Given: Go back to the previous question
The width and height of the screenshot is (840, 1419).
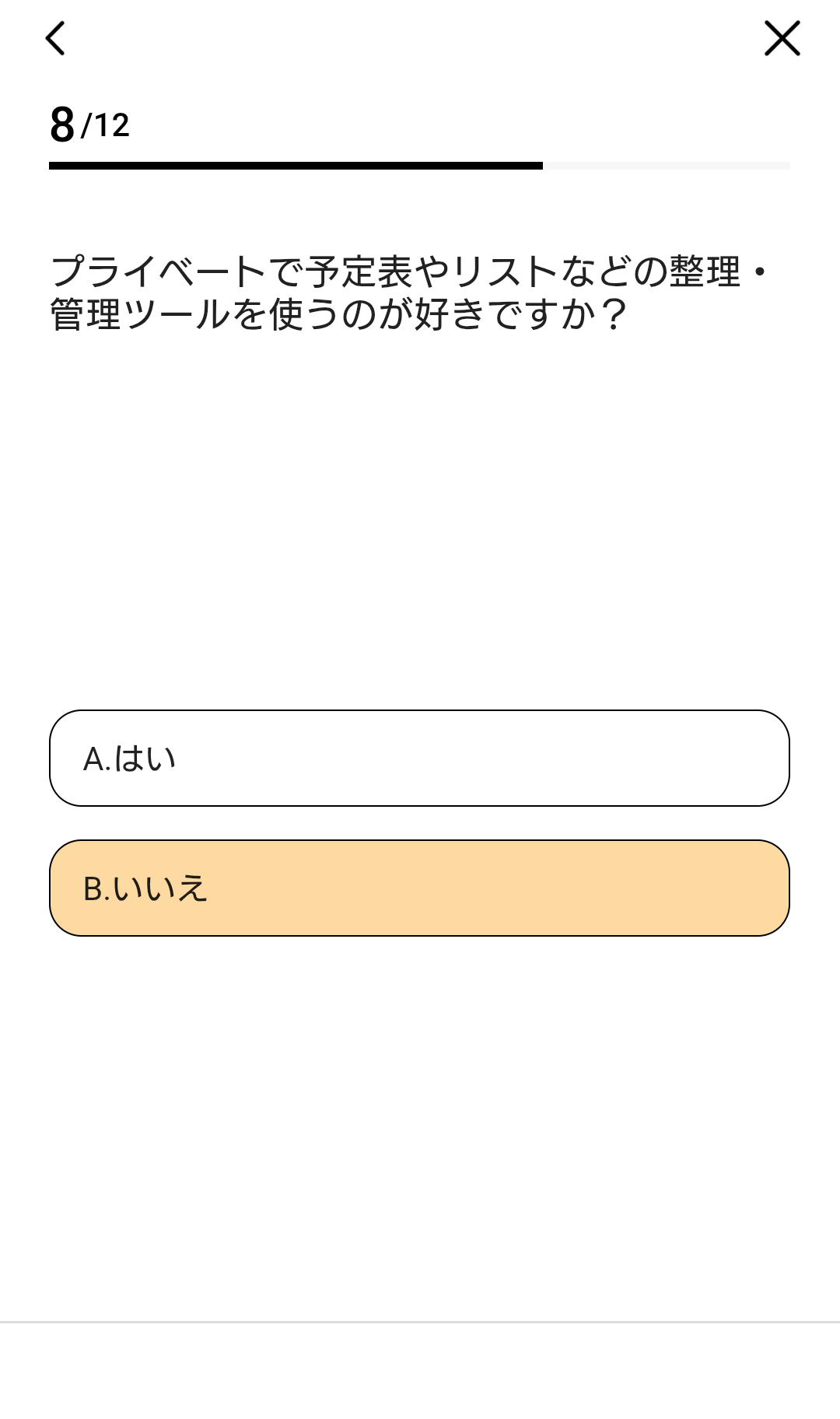Looking at the screenshot, I should click(55, 38).
